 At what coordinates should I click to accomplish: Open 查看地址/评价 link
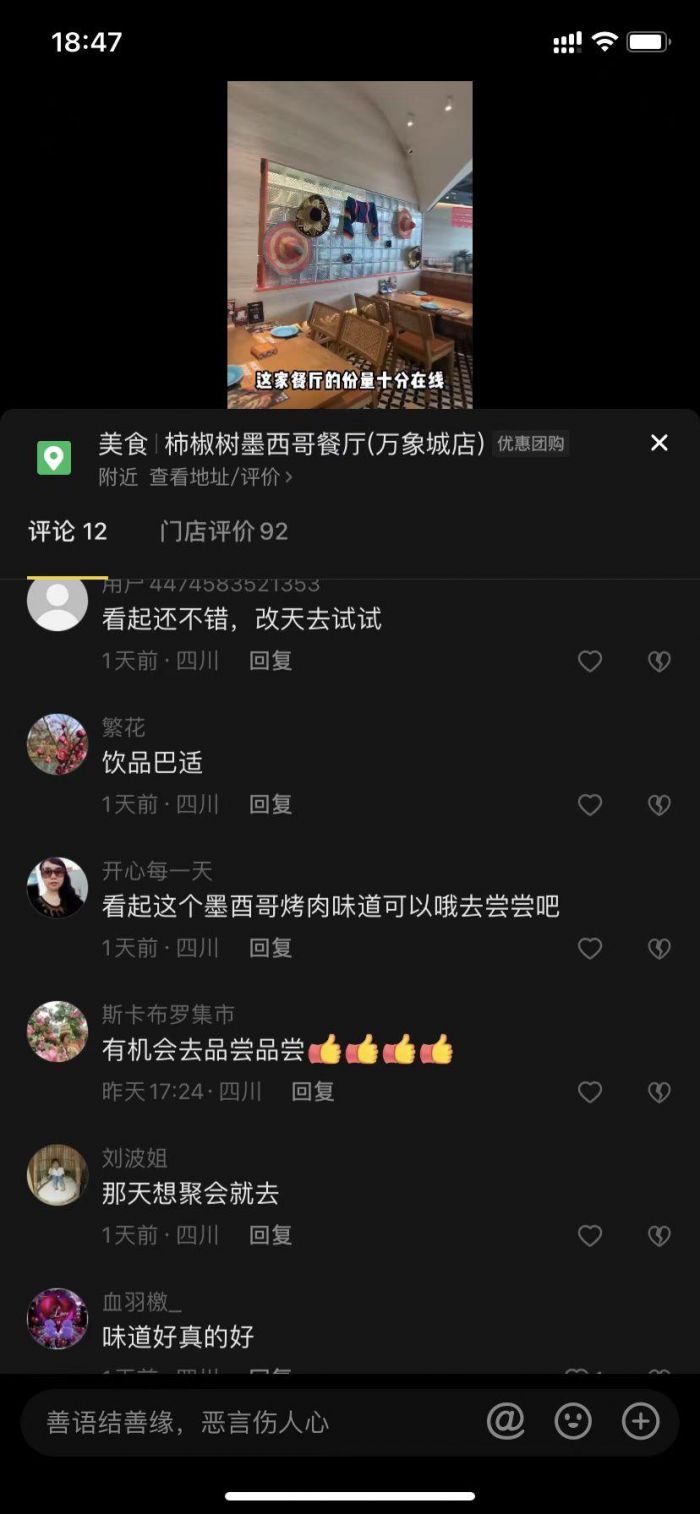[x=220, y=477]
